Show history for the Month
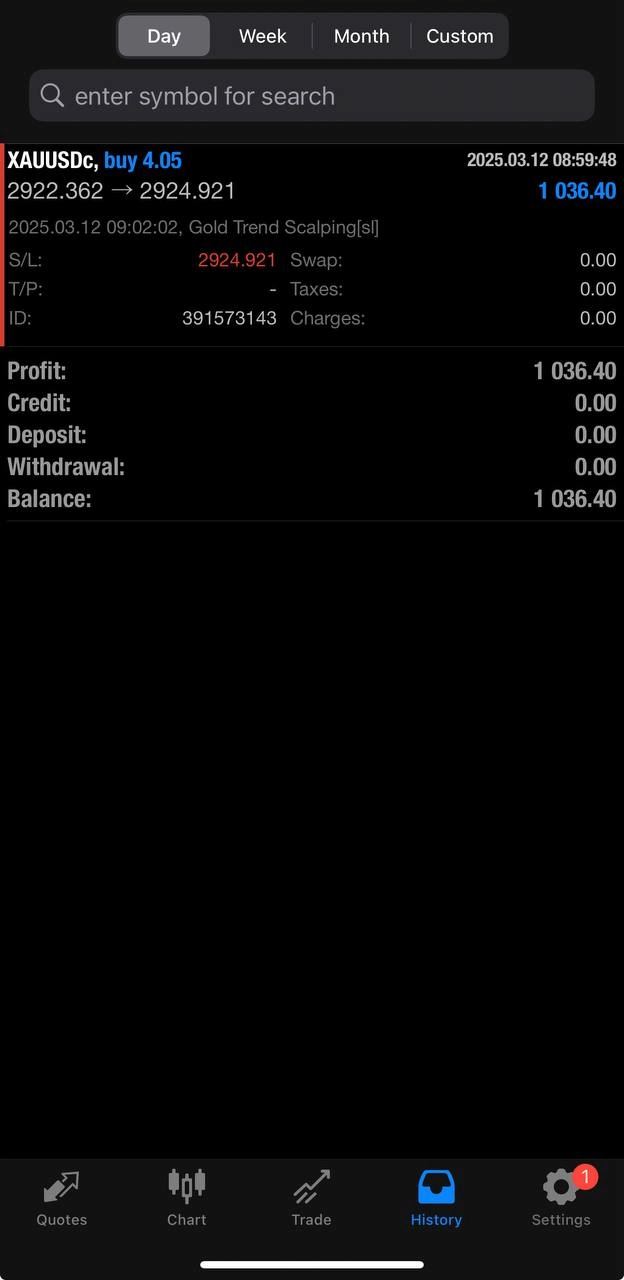624x1280 pixels. (x=361, y=36)
